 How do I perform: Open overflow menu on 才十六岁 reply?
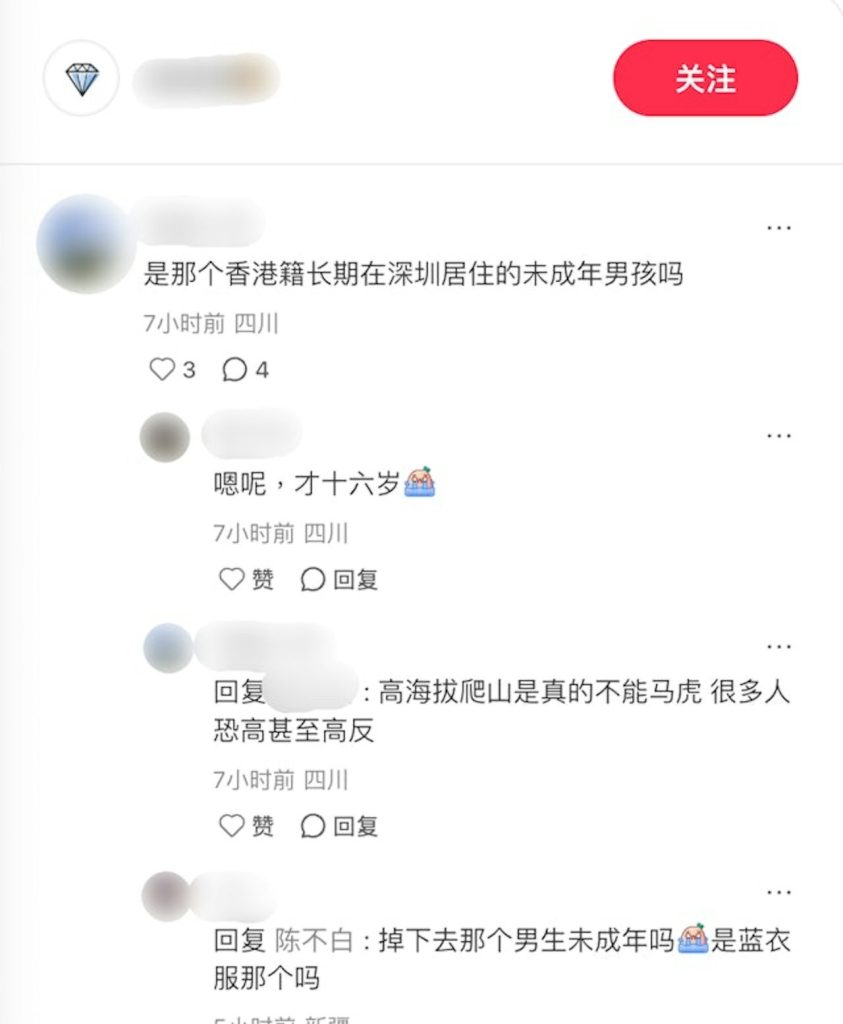pos(778,436)
